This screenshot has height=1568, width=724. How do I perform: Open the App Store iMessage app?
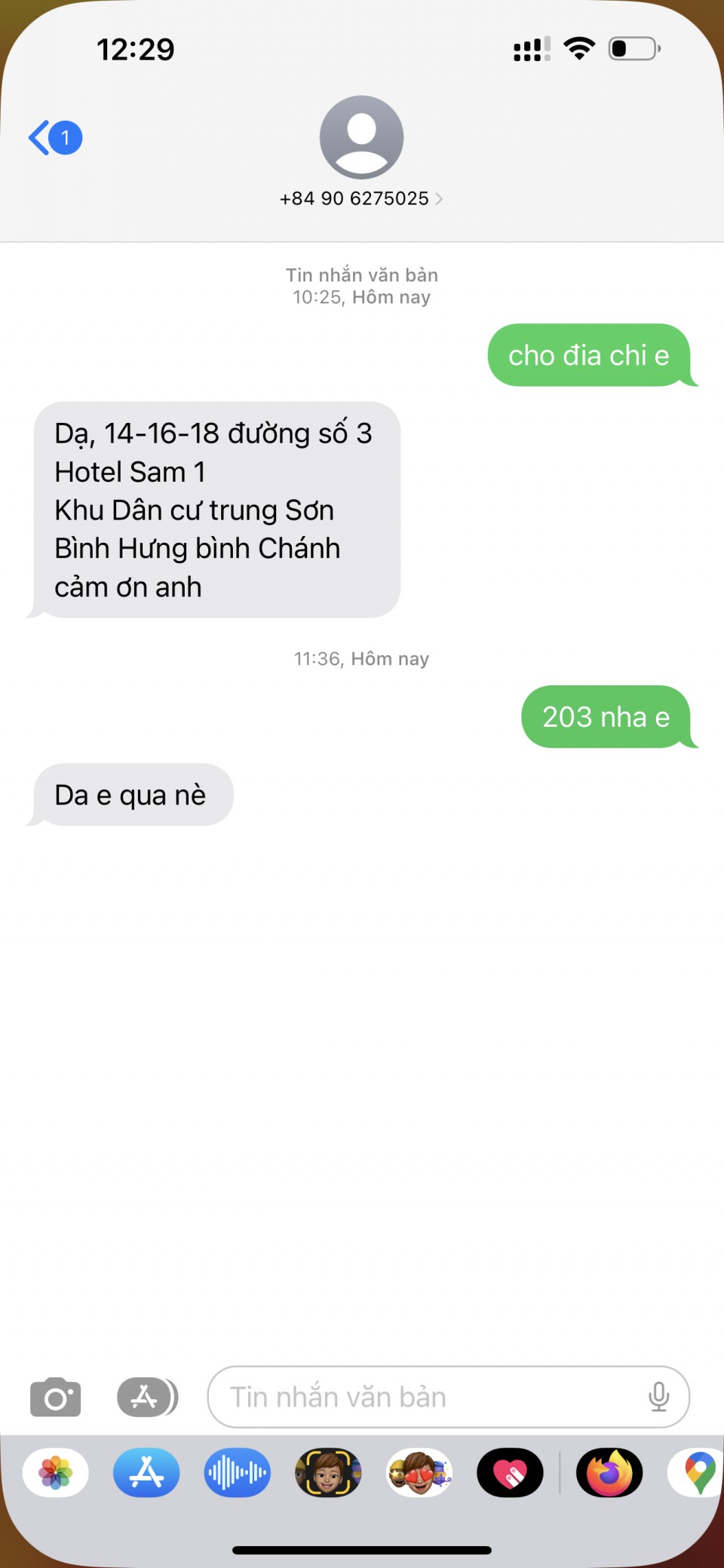point(146,1472)
